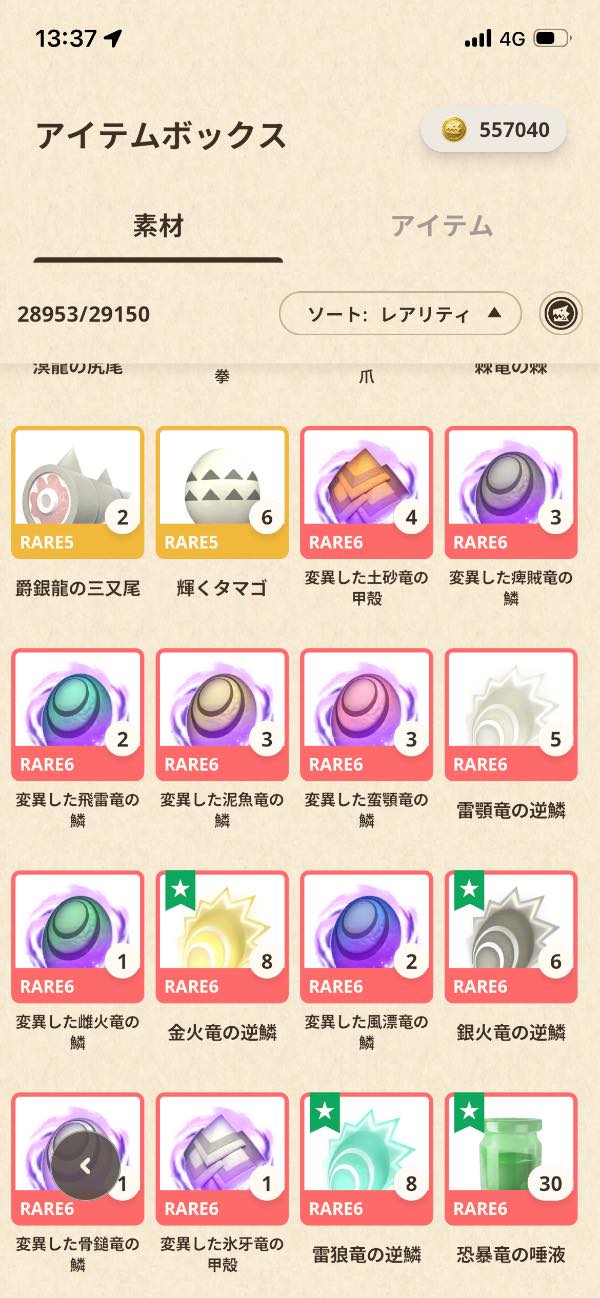The image size is (600, 1298).
Task: Select the 銀火竜の逆鱗 item
Action: click(x=510, y=936)
